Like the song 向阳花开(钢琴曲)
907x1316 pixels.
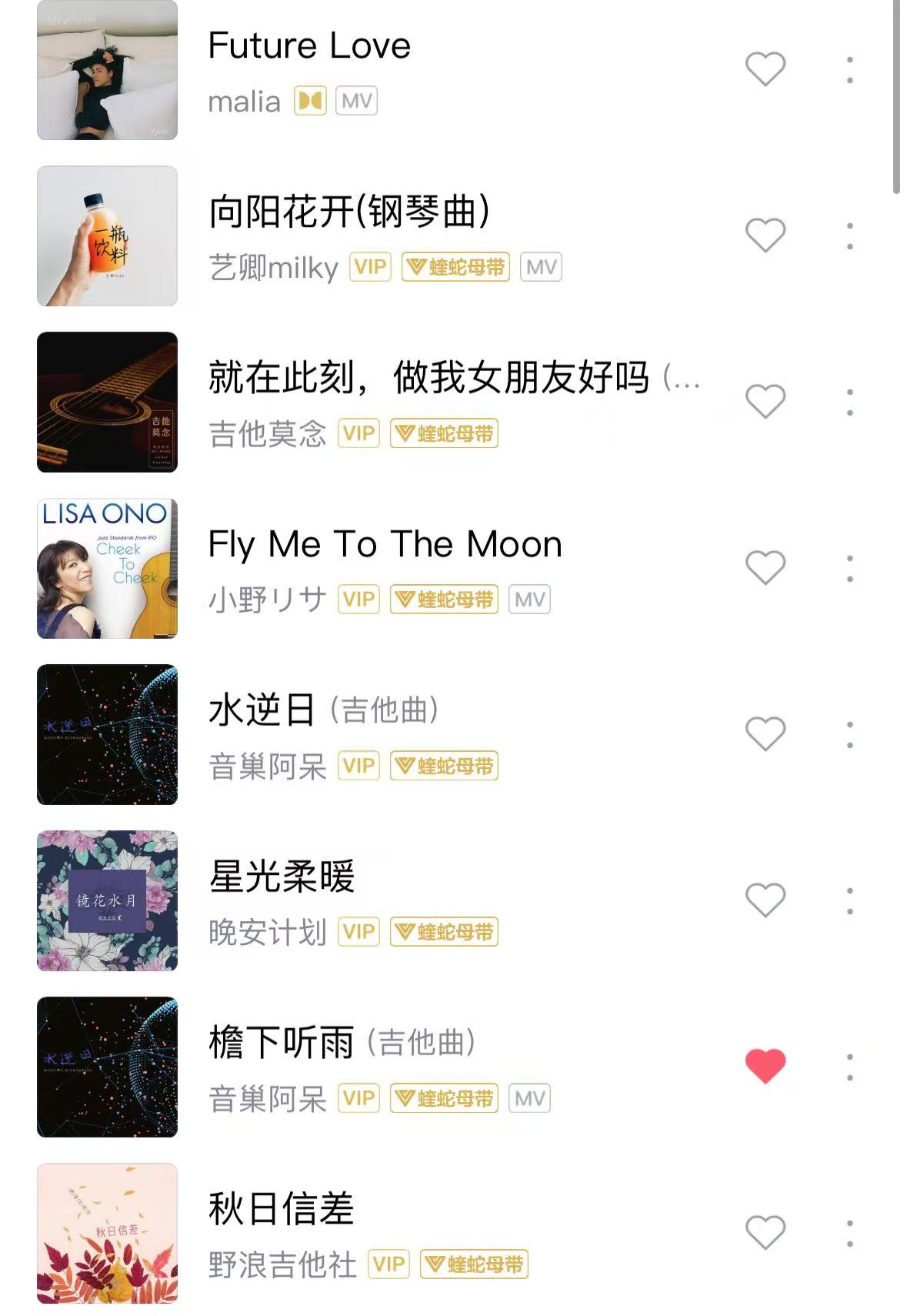point(765,235)
